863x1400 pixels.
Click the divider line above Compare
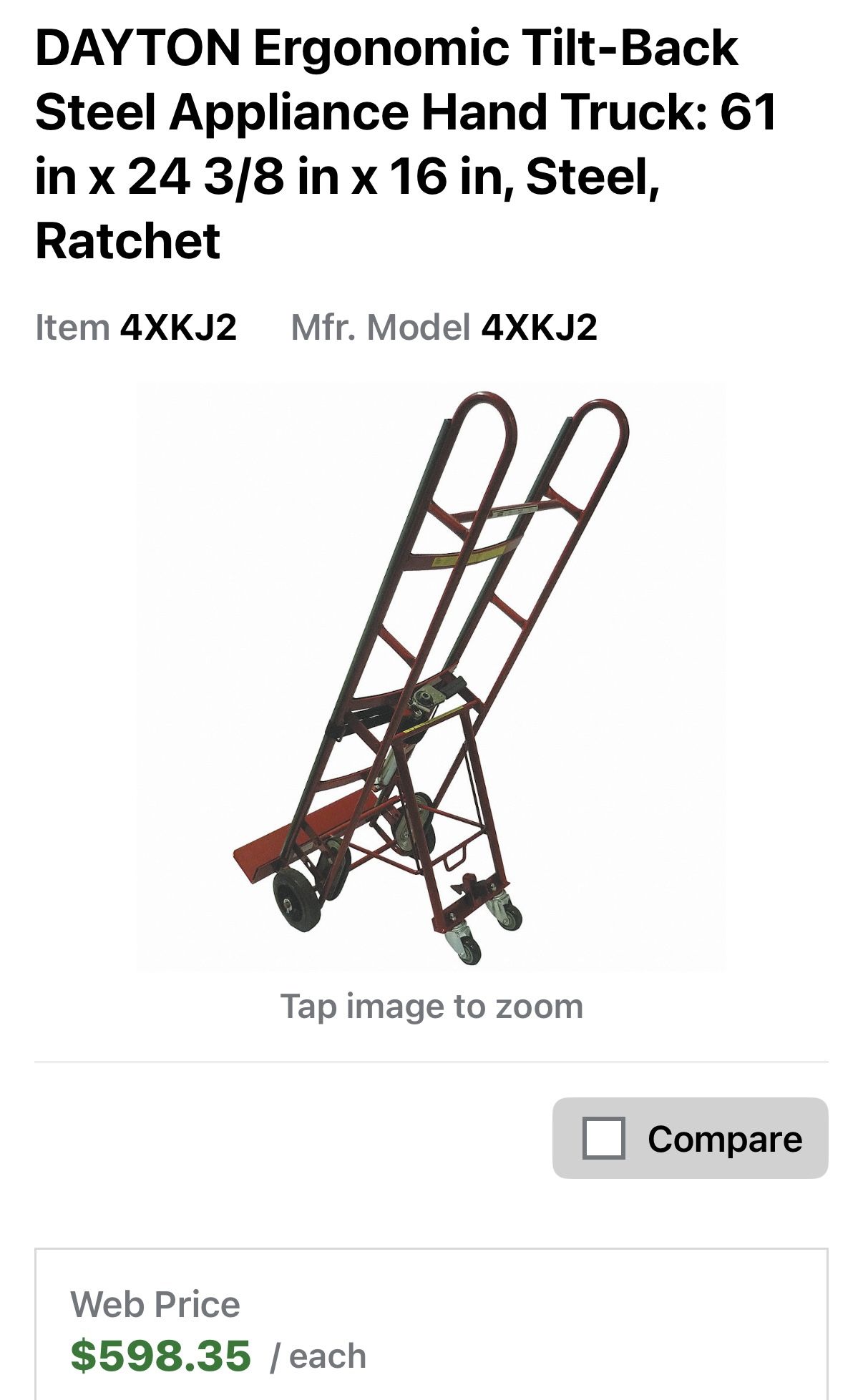(x=431, y=1062)
